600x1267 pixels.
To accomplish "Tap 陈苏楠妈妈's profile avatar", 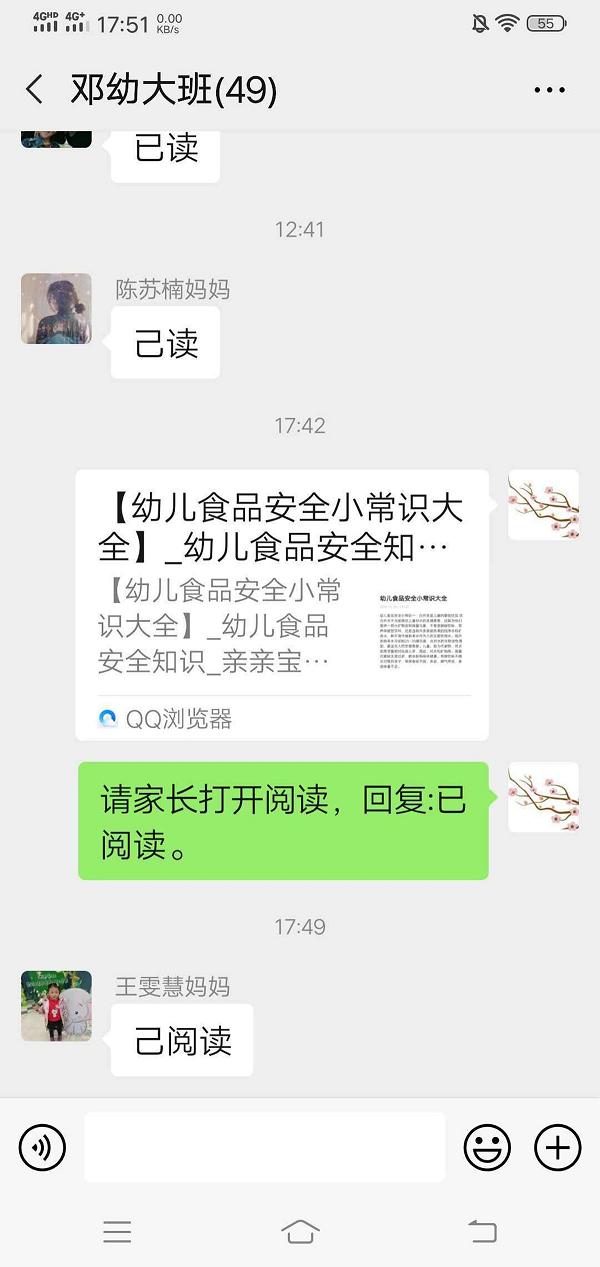I will pyautogui.click(x=56, y=309).
